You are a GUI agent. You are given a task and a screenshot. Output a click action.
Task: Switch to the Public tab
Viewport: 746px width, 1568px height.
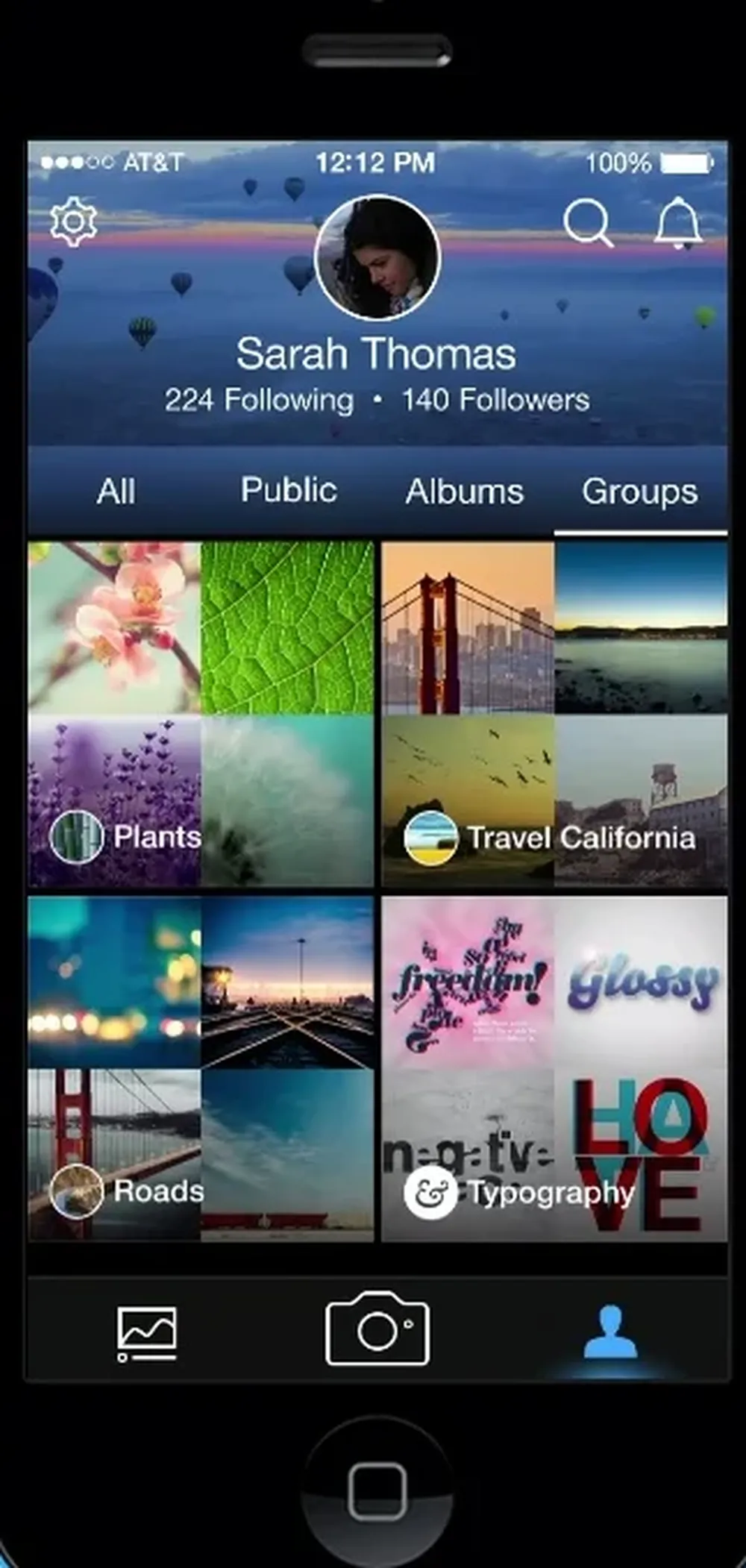coord(289,491)
